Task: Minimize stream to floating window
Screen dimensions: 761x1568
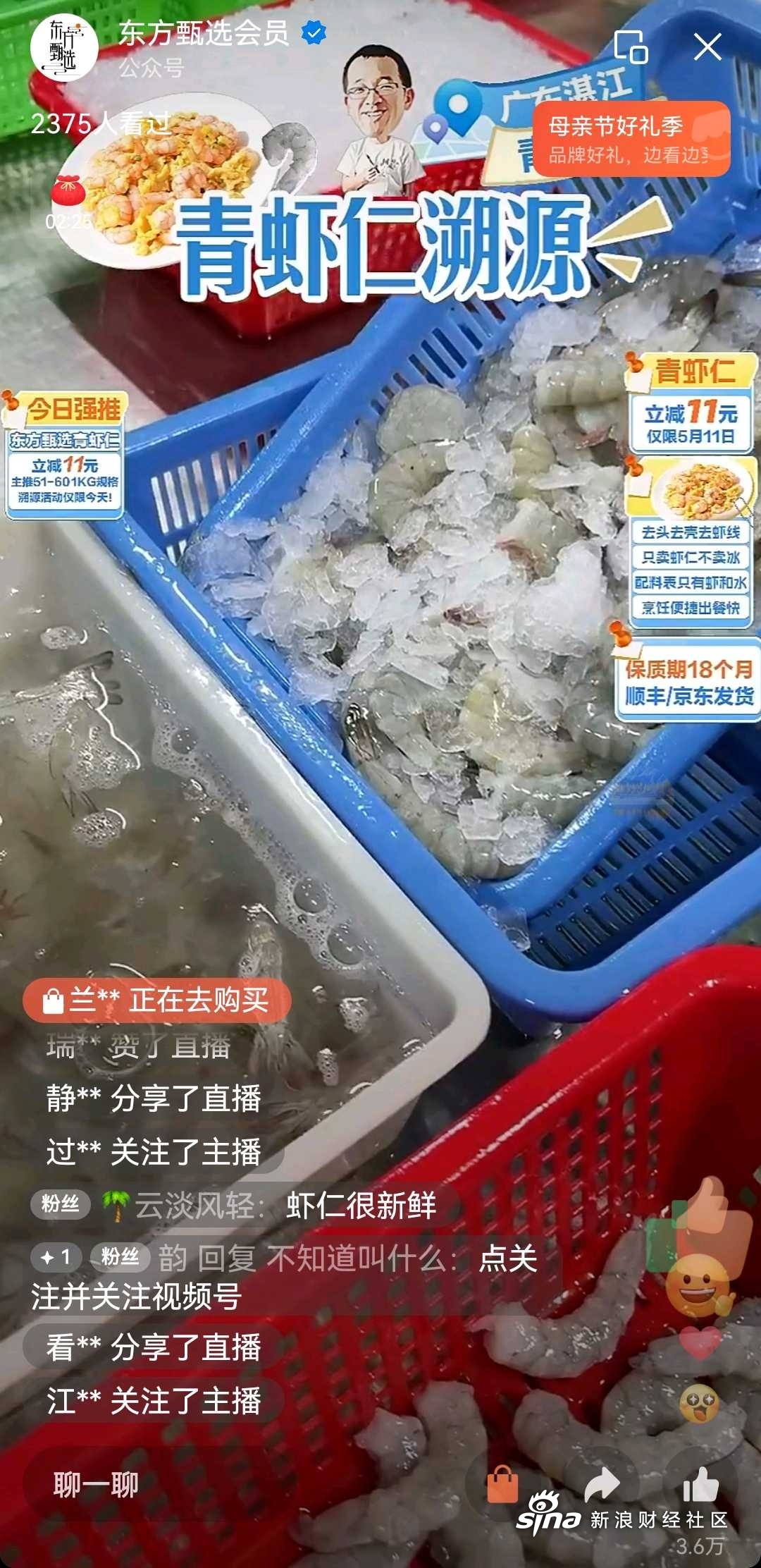Action: click(x=631, y=47)
